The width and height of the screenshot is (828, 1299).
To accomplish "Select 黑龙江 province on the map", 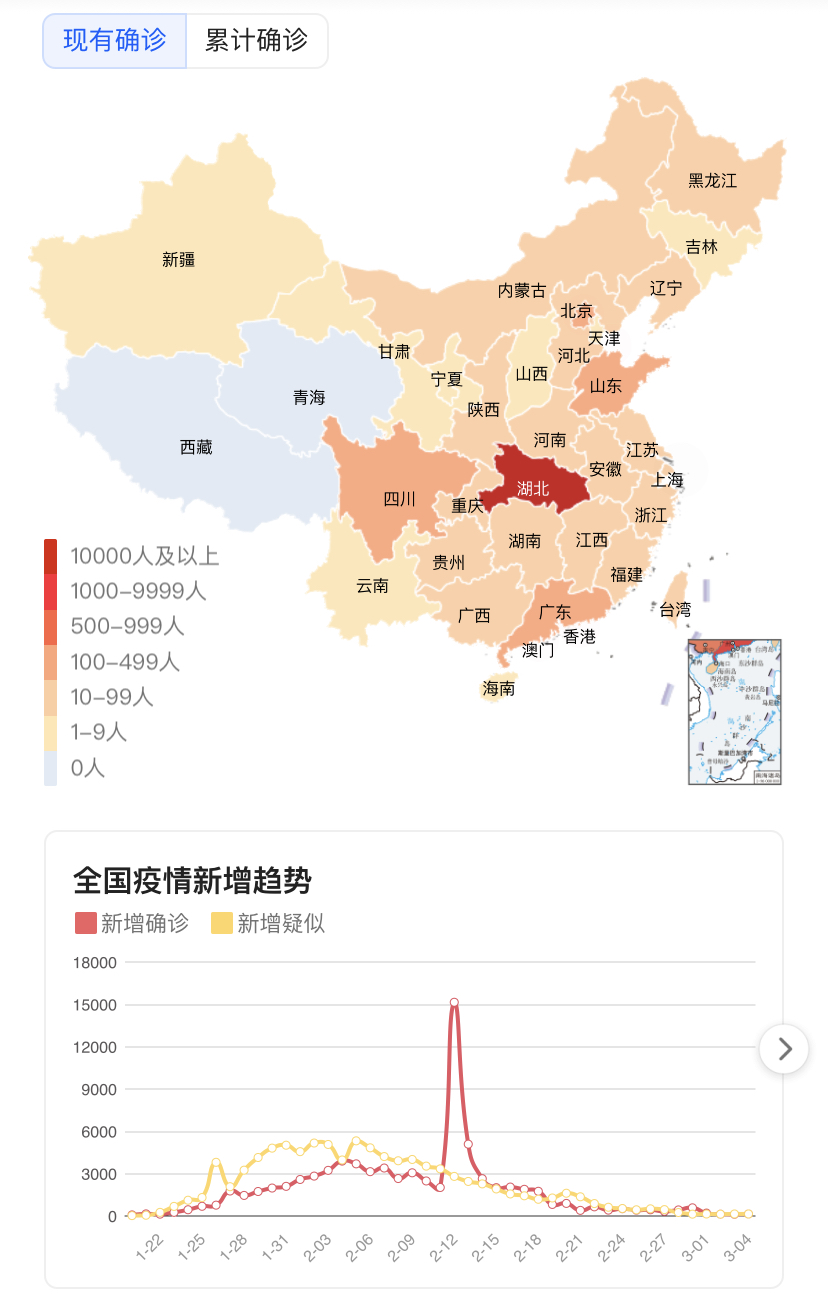I will coord(712,180).
